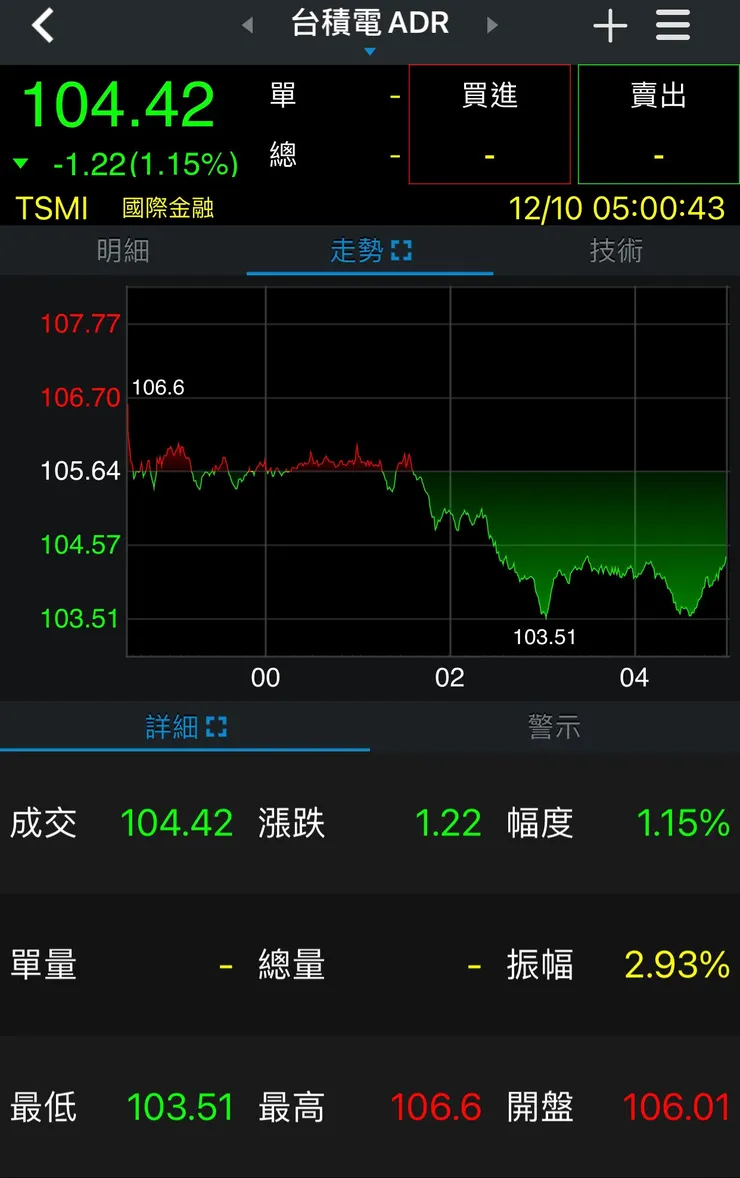Tap the 104.42 current price

(x=118, y=101)
